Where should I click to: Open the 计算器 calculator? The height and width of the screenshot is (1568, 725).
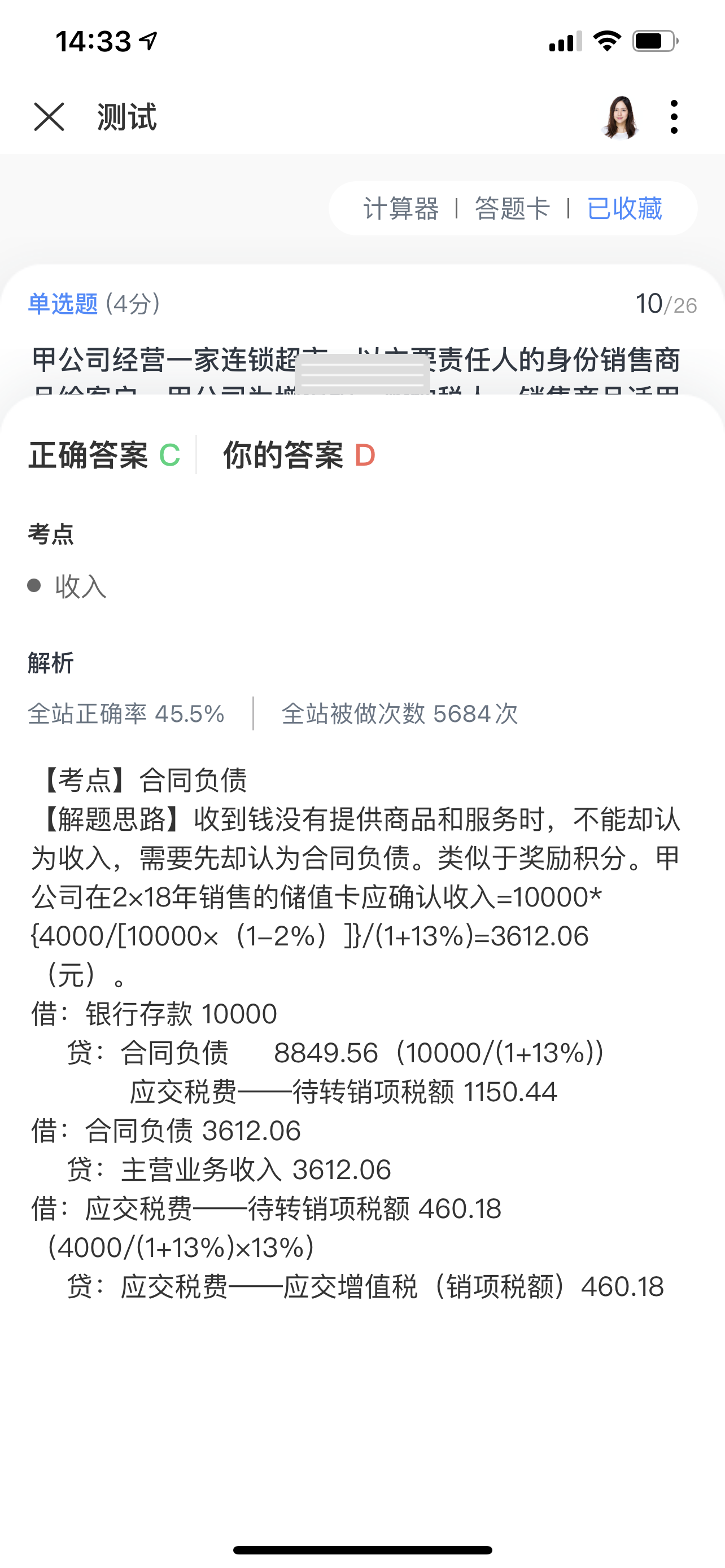click(x=400, y=209)
